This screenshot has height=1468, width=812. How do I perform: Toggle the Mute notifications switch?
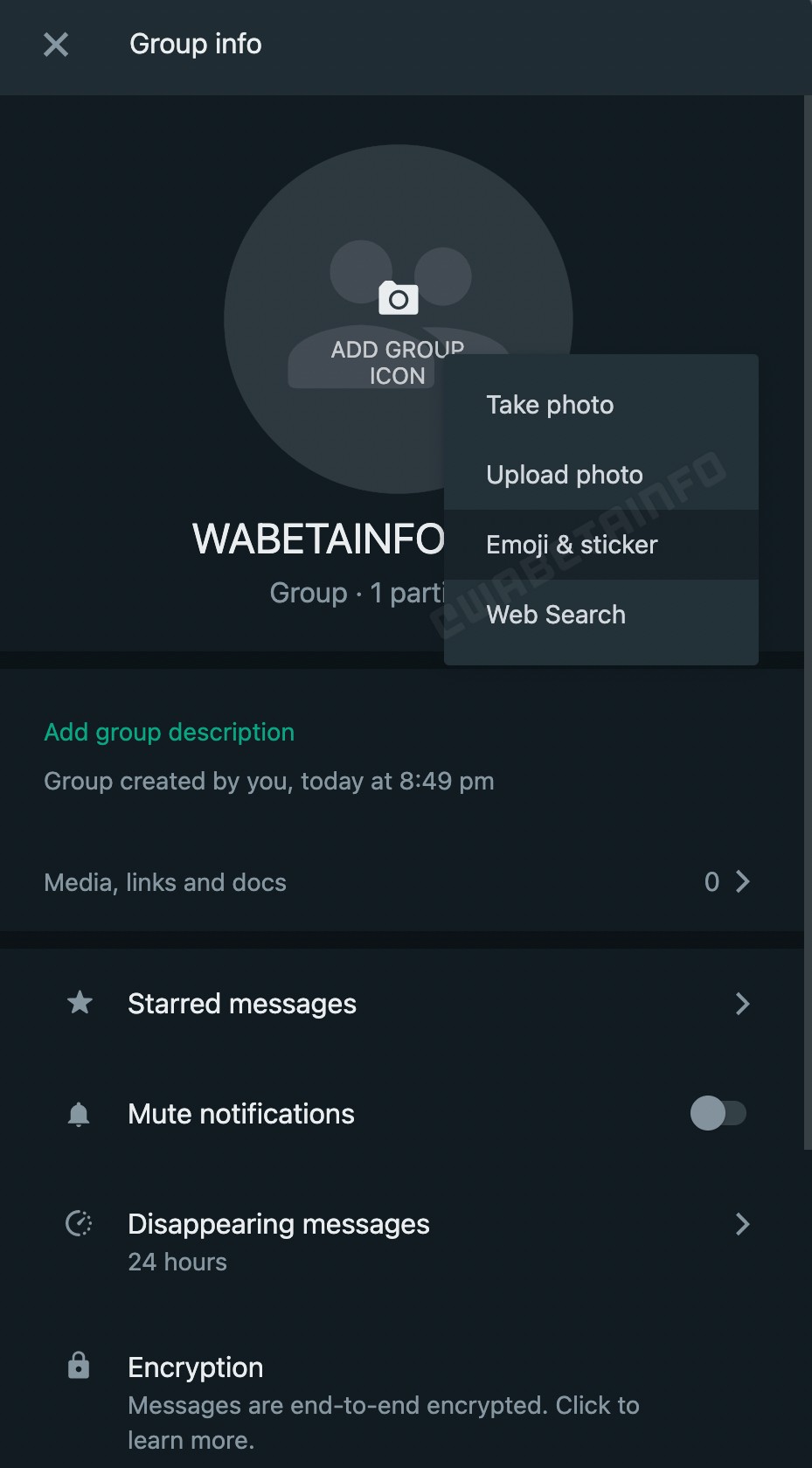[x=718, y=1113]
